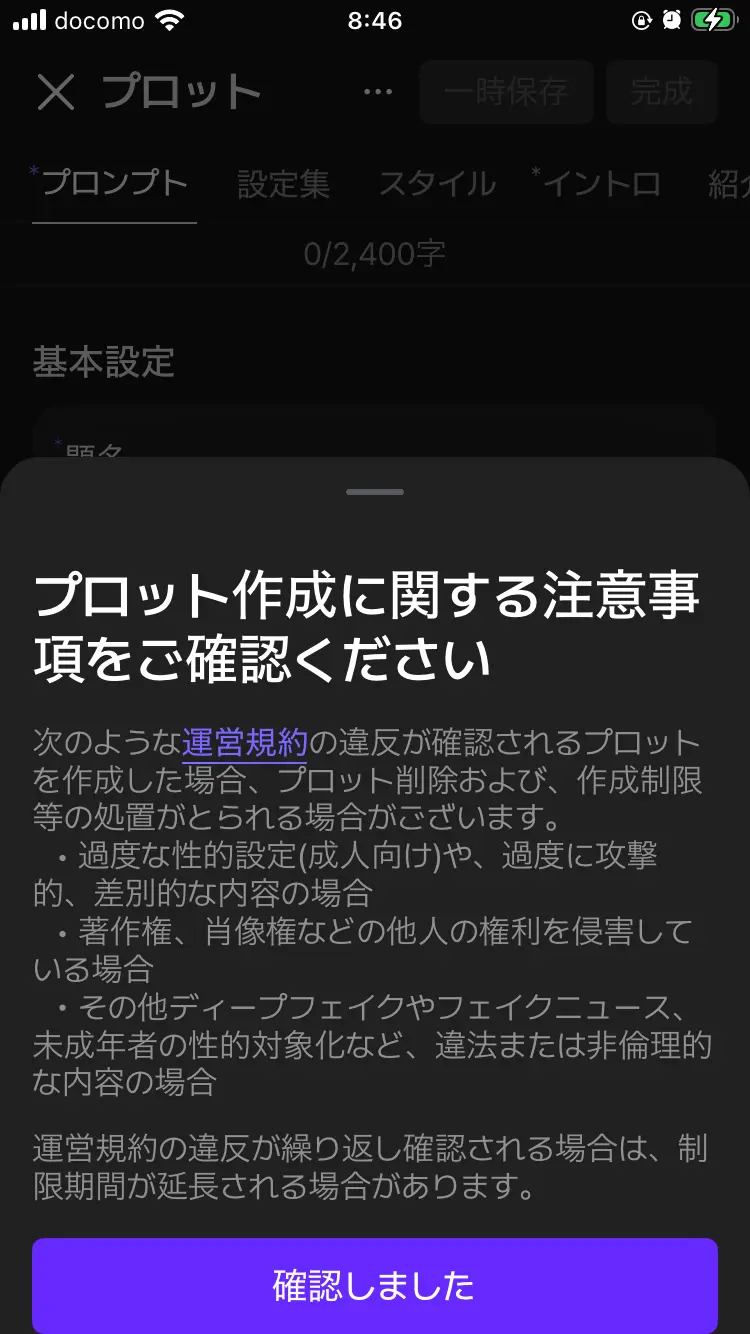This screenshot has height=1334, width=750.
Task: Open the 運営規約 terms link
Action: pos(244,743)
